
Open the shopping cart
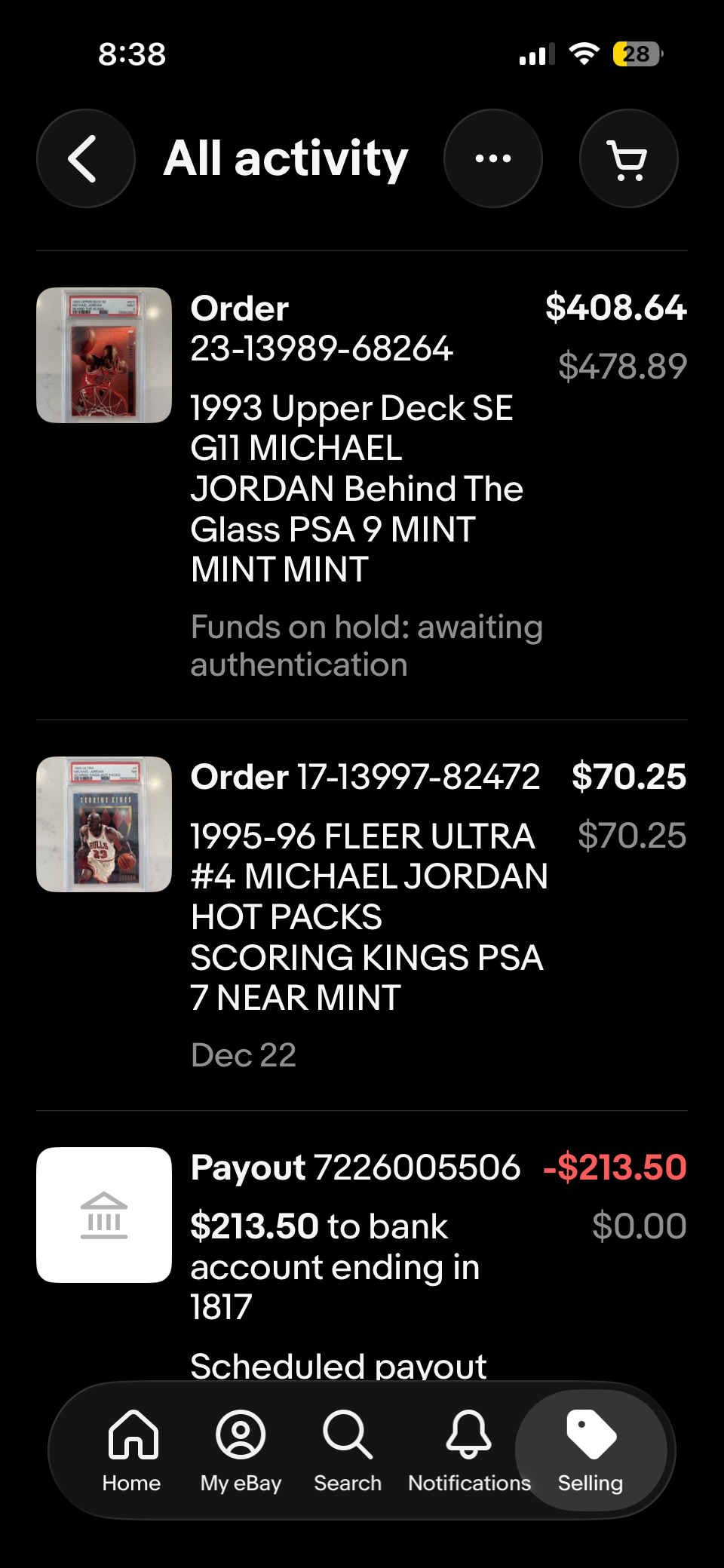(629, 158)
